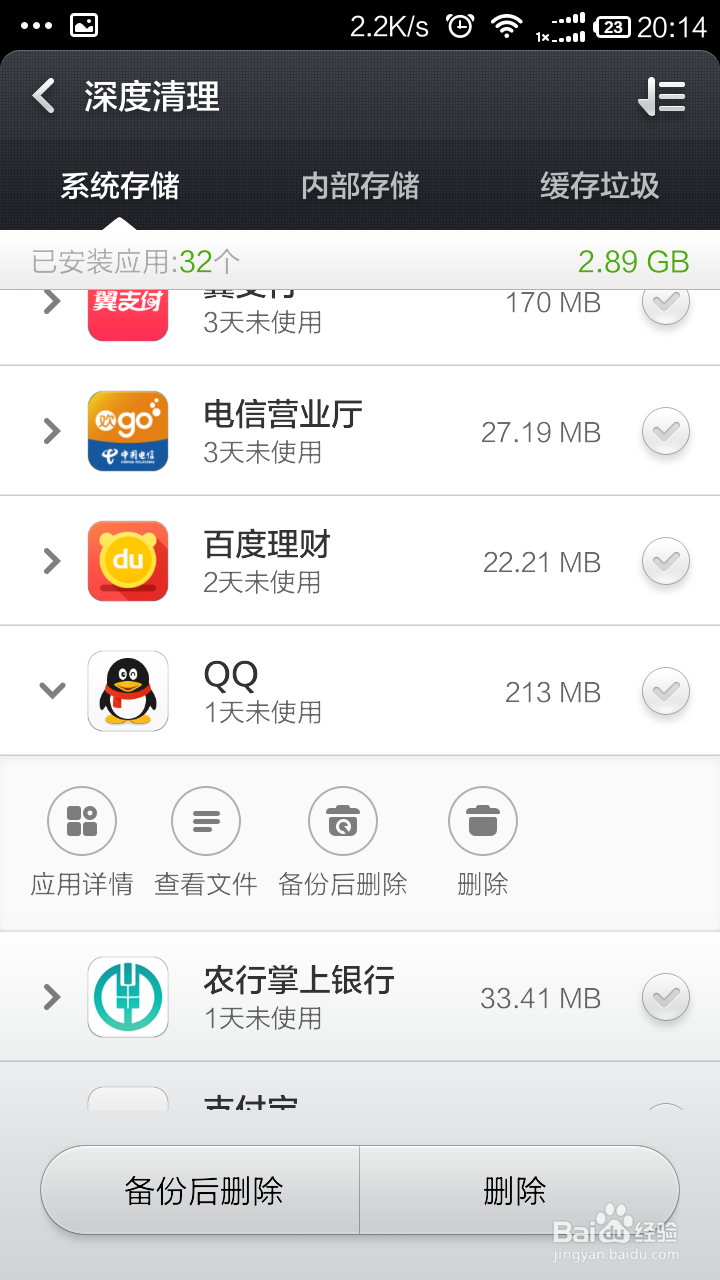The image size is (720, 1280).
Task: Open the sort order icon
Action: pos(662,97)
